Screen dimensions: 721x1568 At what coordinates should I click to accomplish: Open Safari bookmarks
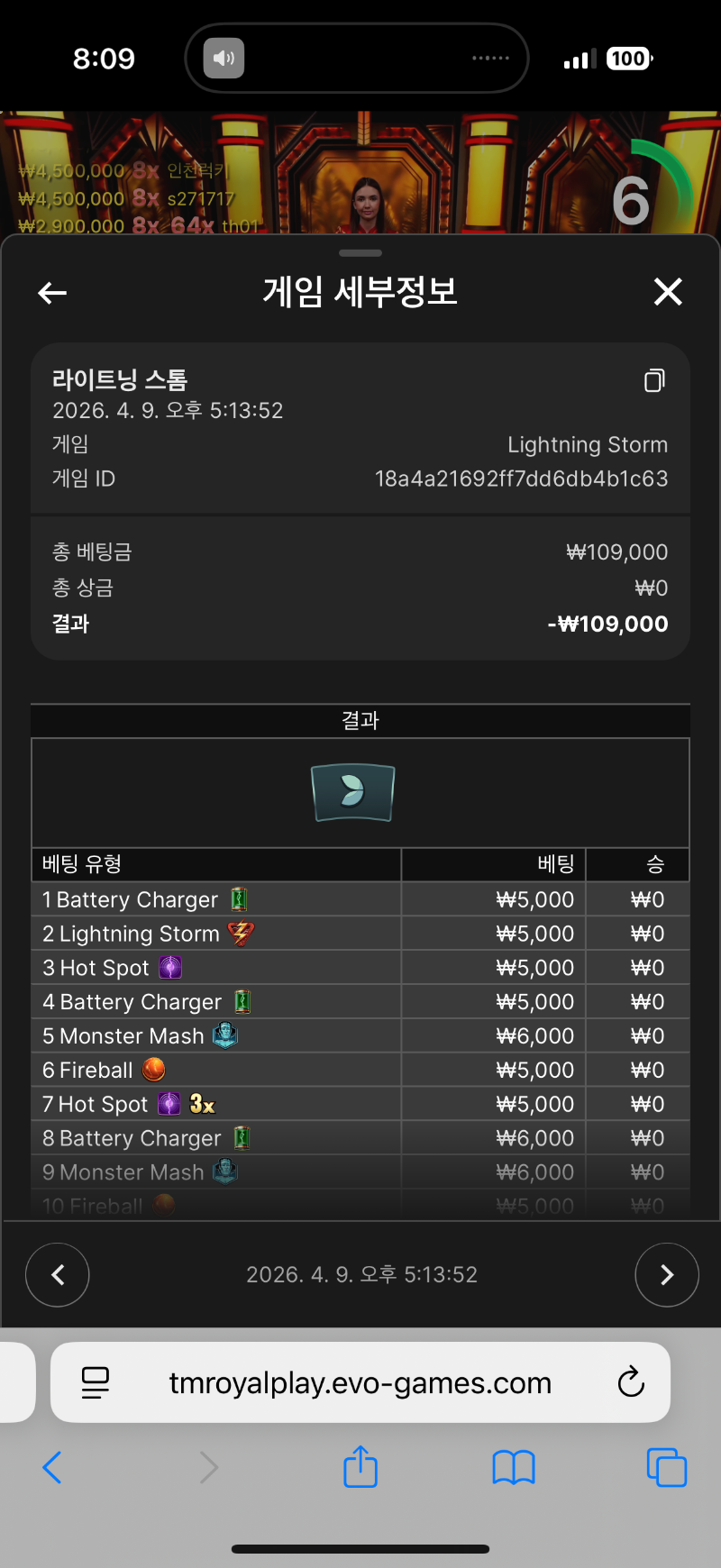coord(514,1467)
